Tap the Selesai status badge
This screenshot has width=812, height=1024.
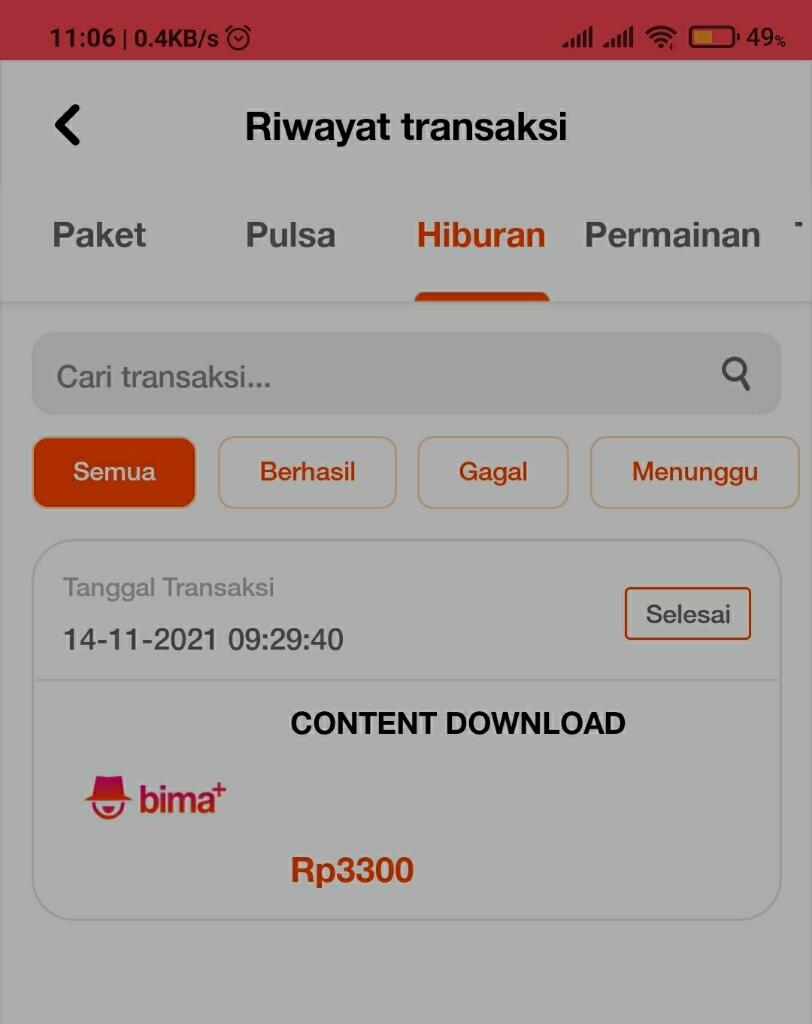(687, 613)
